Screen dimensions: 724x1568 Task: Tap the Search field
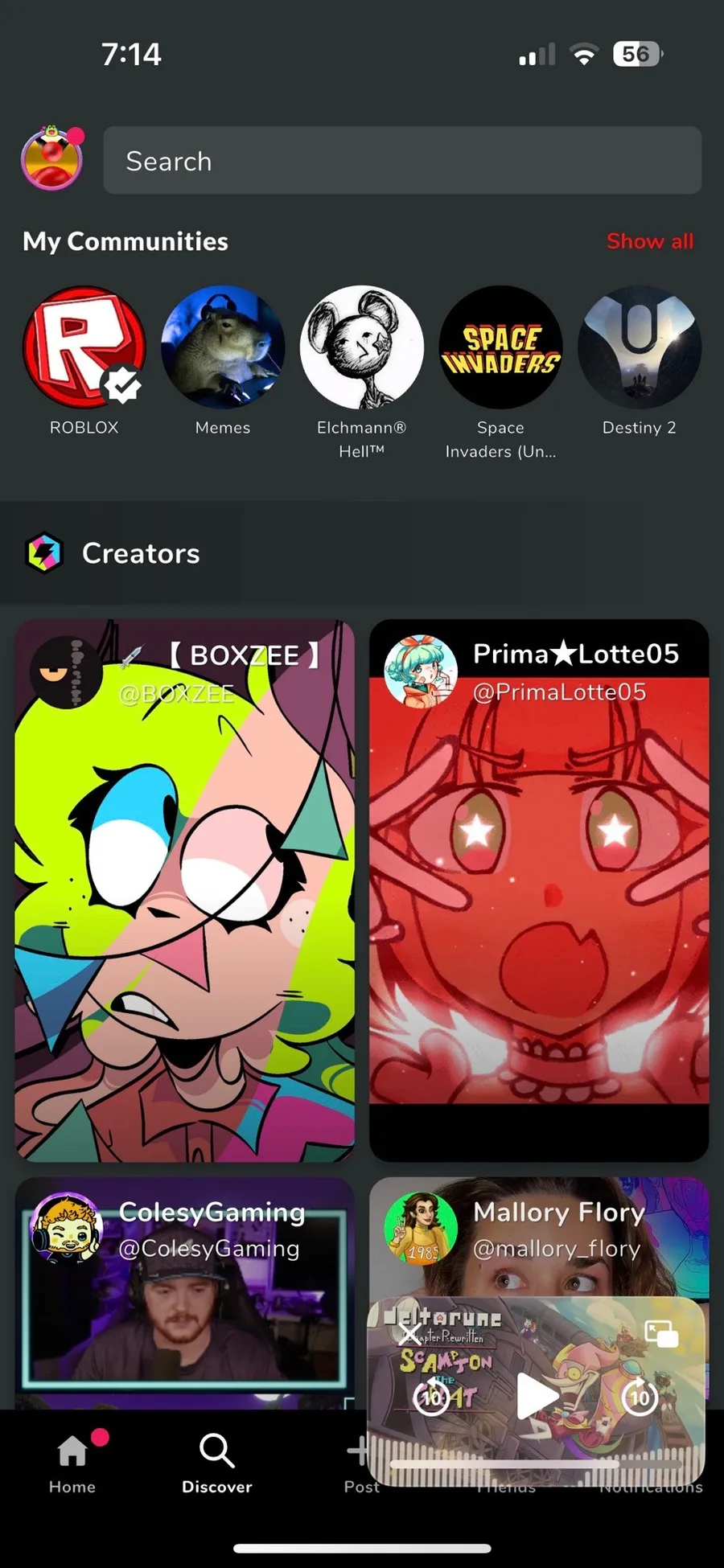[402, 160]
